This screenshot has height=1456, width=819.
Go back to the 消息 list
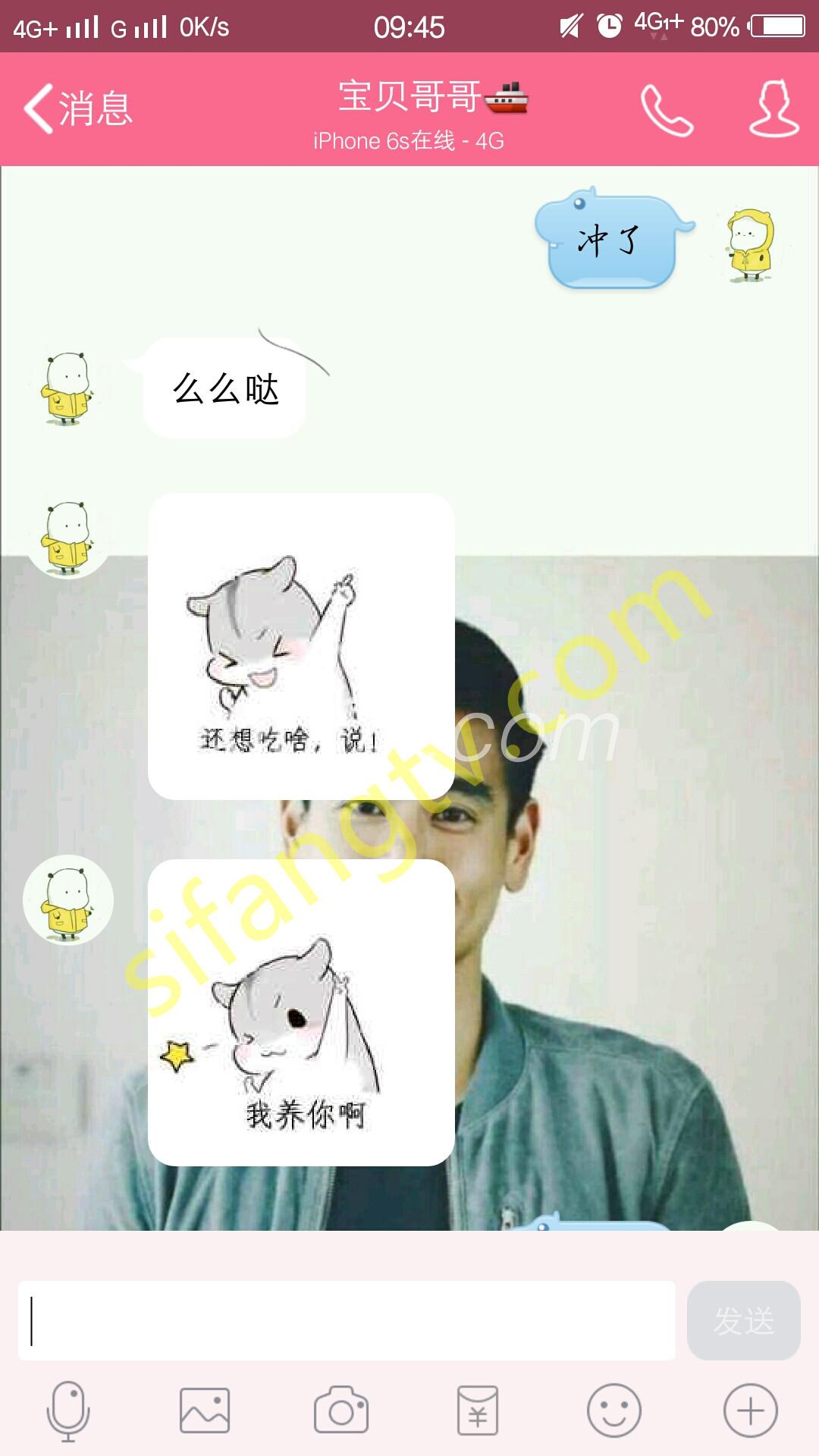pyautogui.click(x=77, y=108)
